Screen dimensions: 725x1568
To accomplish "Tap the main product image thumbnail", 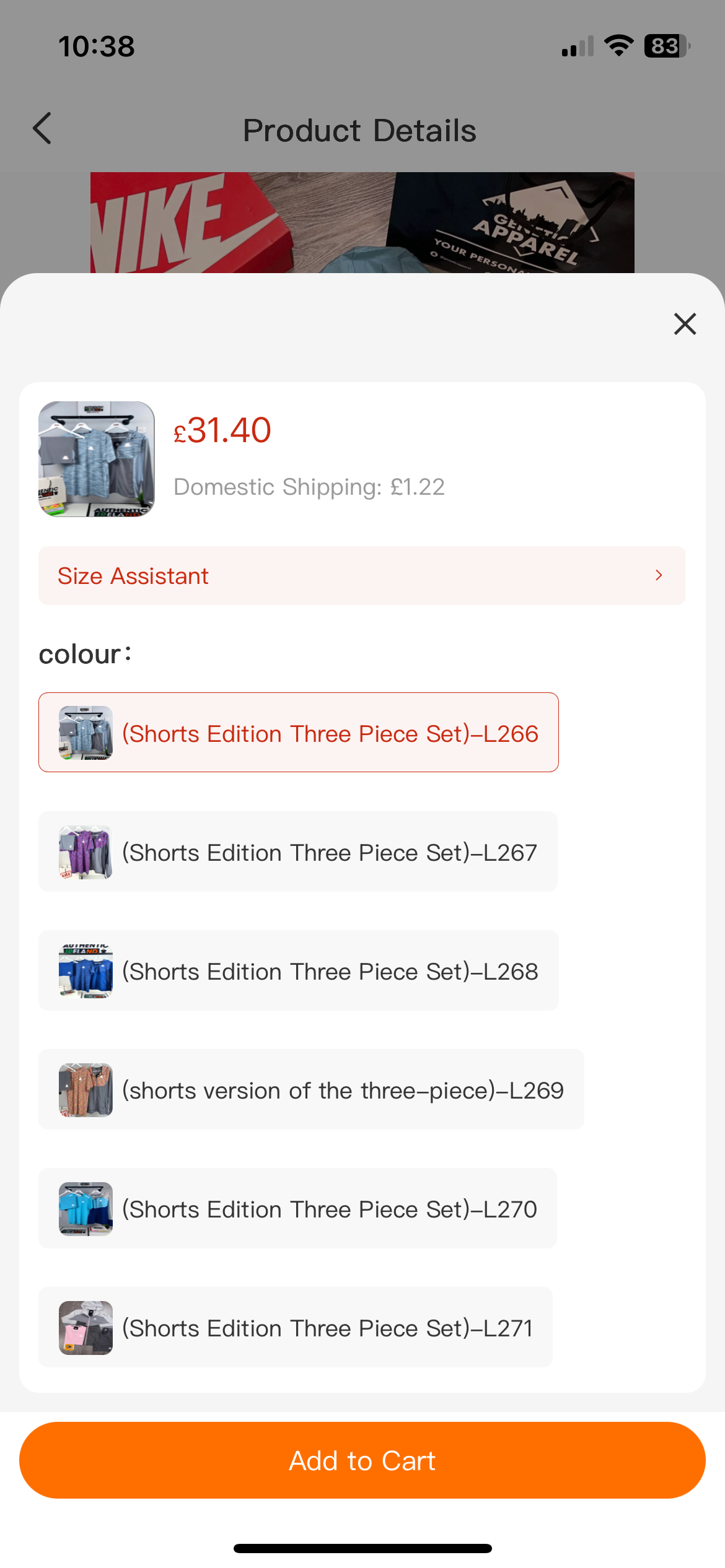I will (95, 459).
